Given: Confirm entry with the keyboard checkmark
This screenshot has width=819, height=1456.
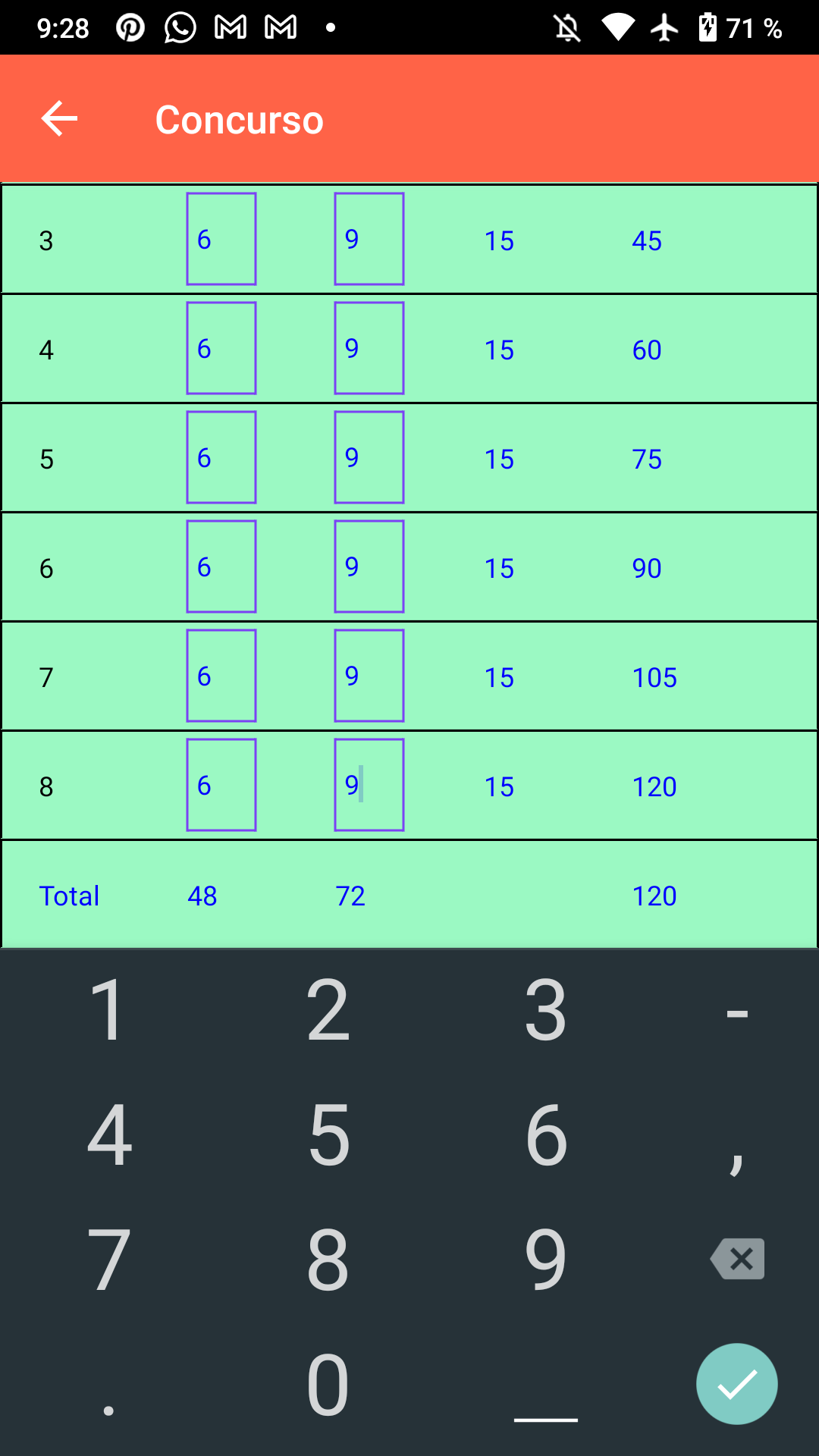Looking at the screenshot, I should click(737, 1384).
